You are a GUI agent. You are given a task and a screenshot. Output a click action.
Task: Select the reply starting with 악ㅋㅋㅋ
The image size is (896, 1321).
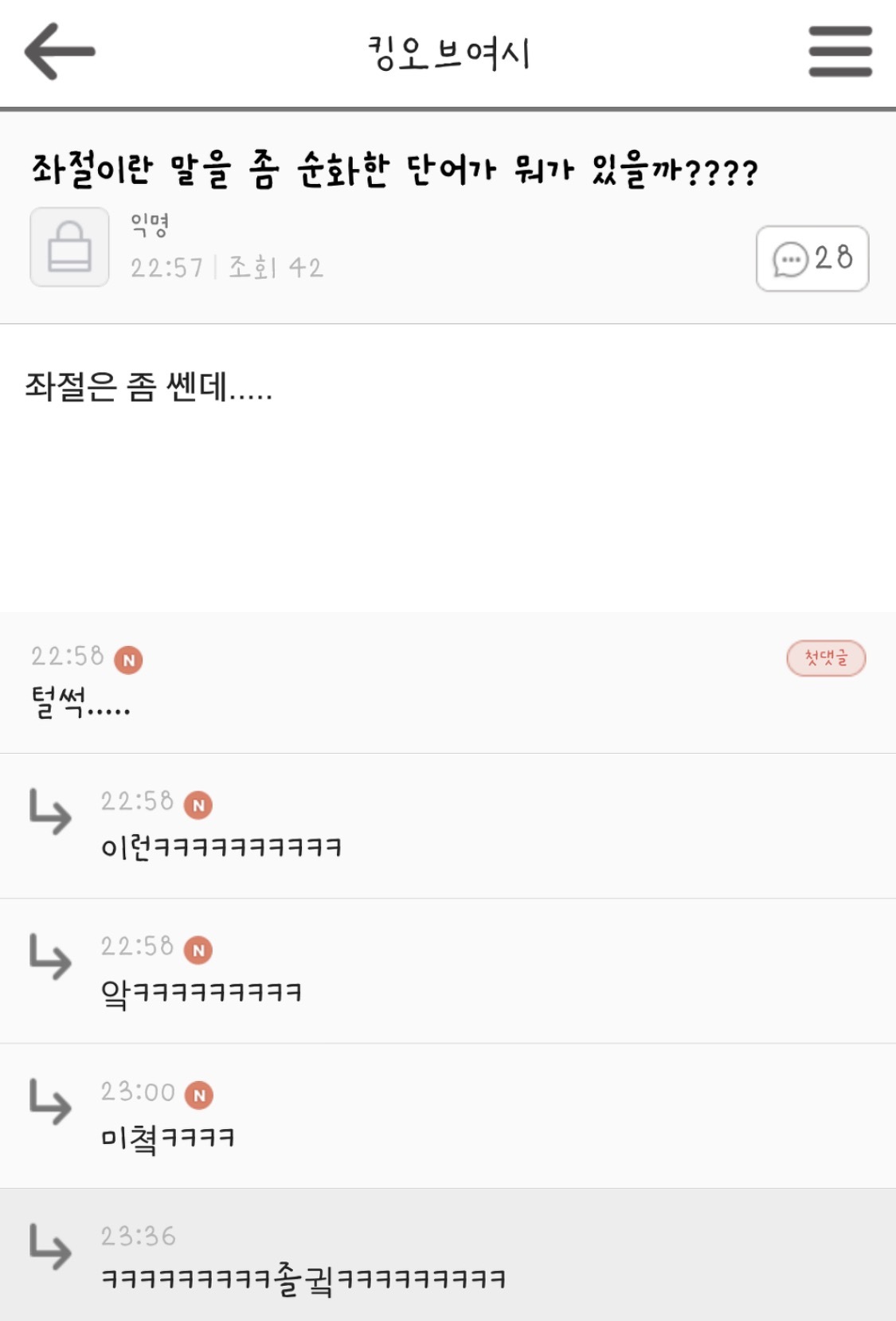448,971
